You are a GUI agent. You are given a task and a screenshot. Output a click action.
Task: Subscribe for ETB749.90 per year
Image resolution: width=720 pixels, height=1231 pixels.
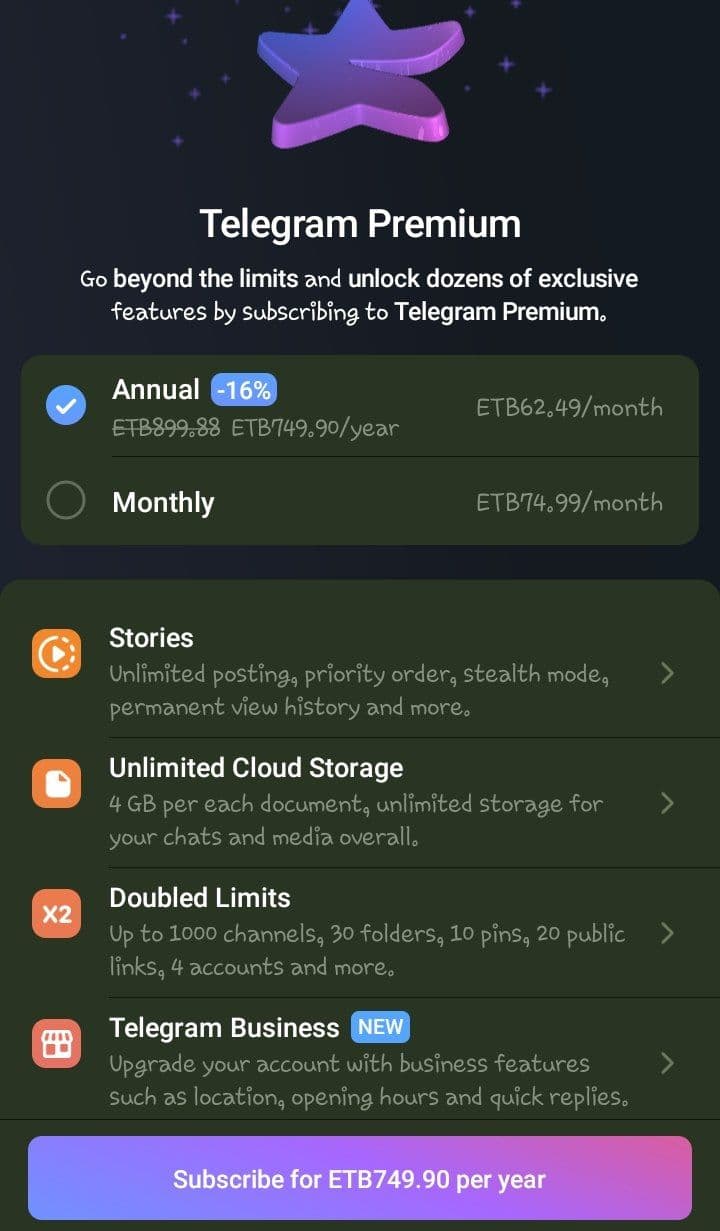360,1178
